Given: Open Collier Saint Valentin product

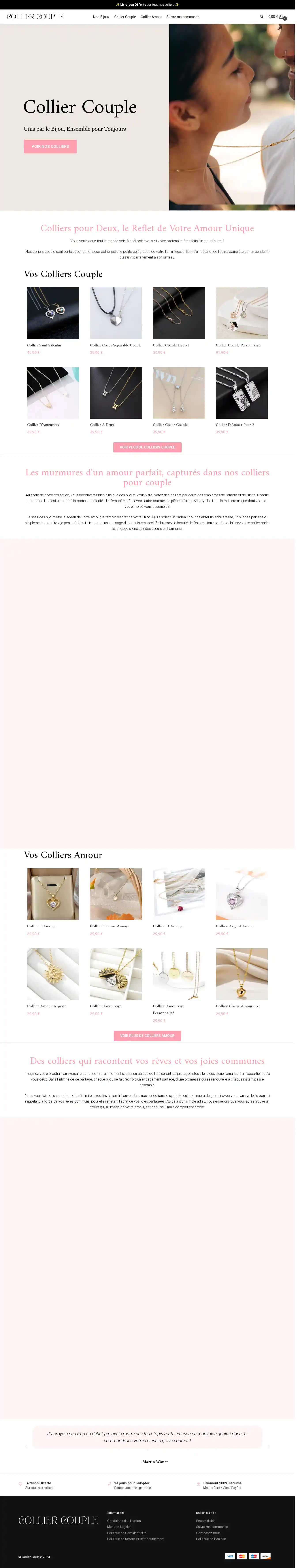Looking at the screenshot, I should coord(53,313).
